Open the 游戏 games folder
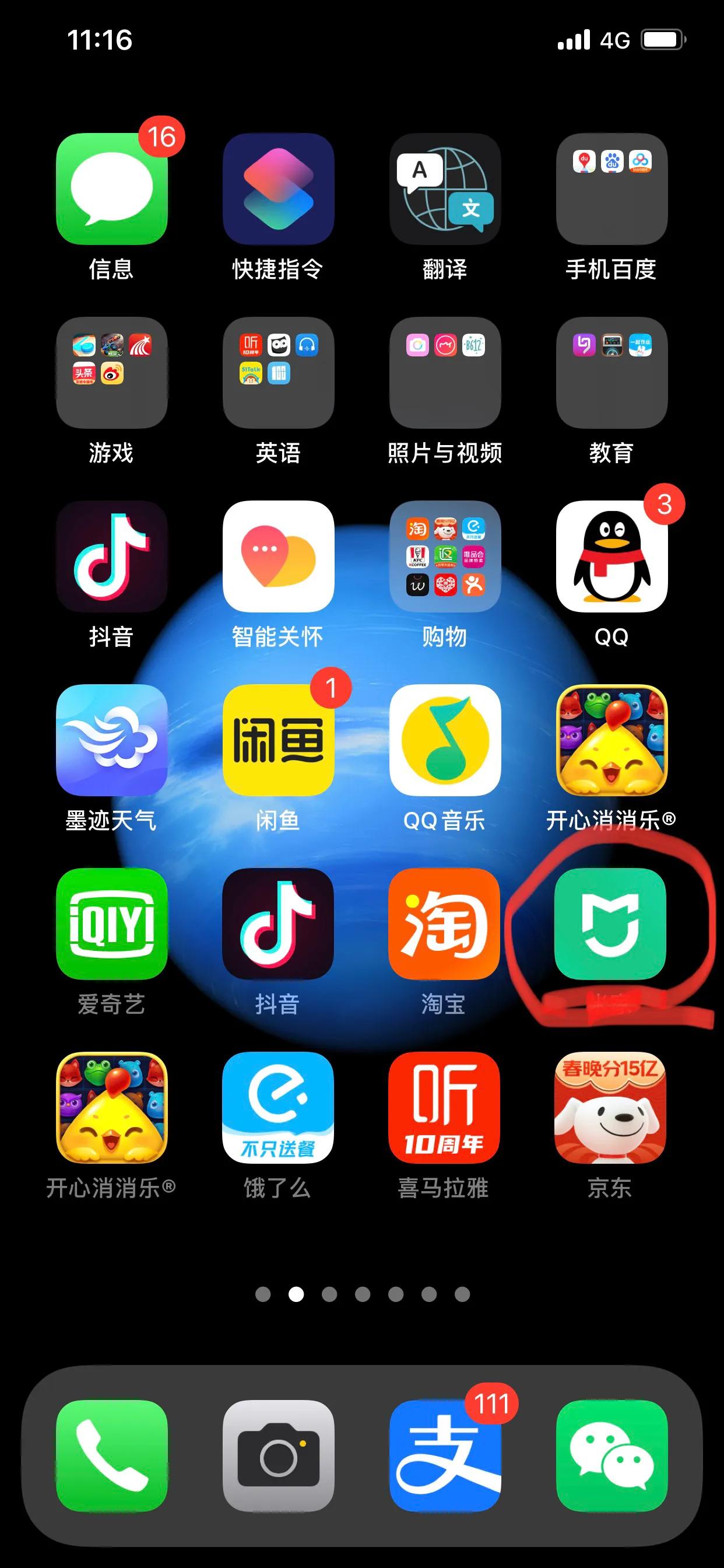The width and height of the screenshot is (724, 1568). click(x=111, y=373)
